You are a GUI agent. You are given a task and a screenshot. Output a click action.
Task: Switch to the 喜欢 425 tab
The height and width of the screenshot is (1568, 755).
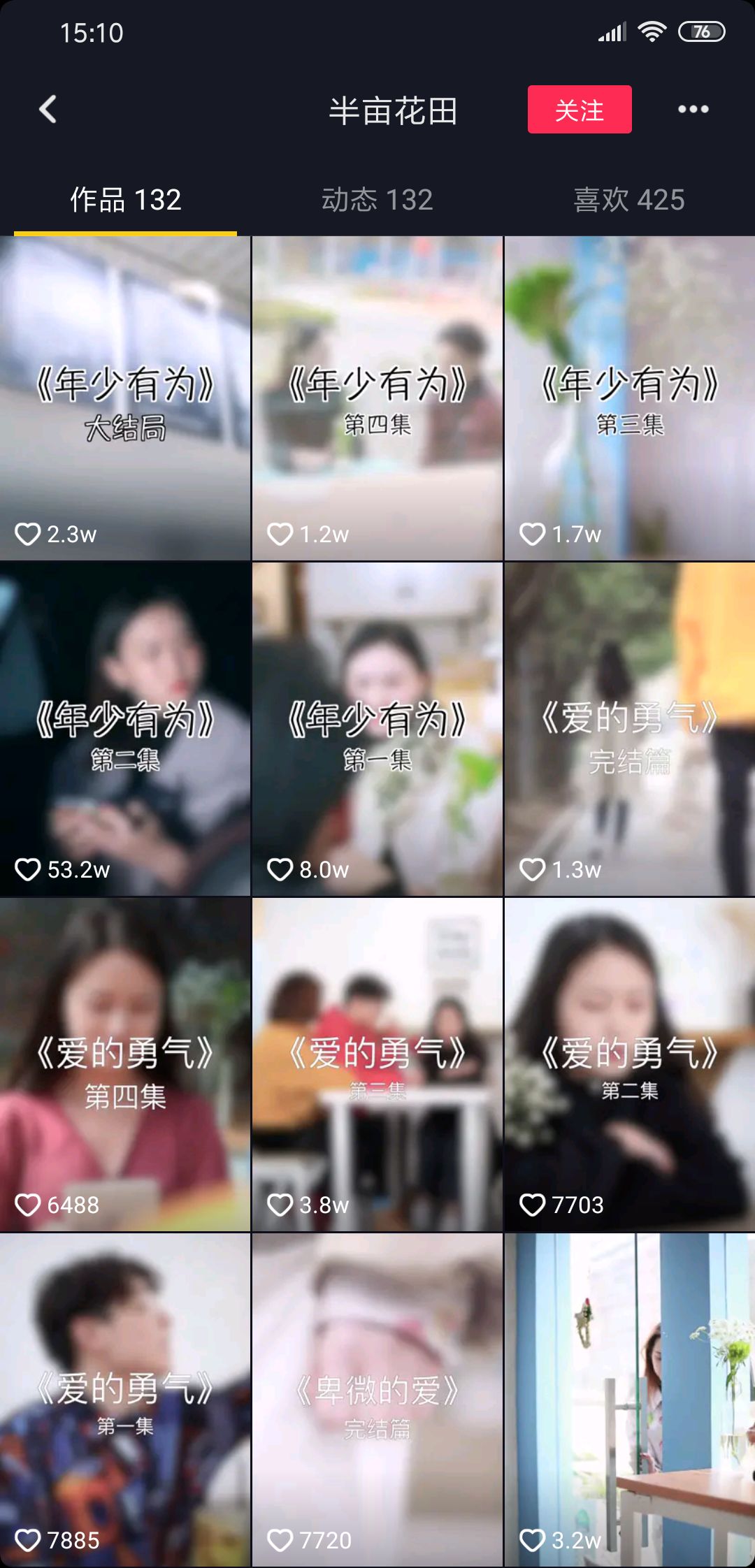point(628,200)
